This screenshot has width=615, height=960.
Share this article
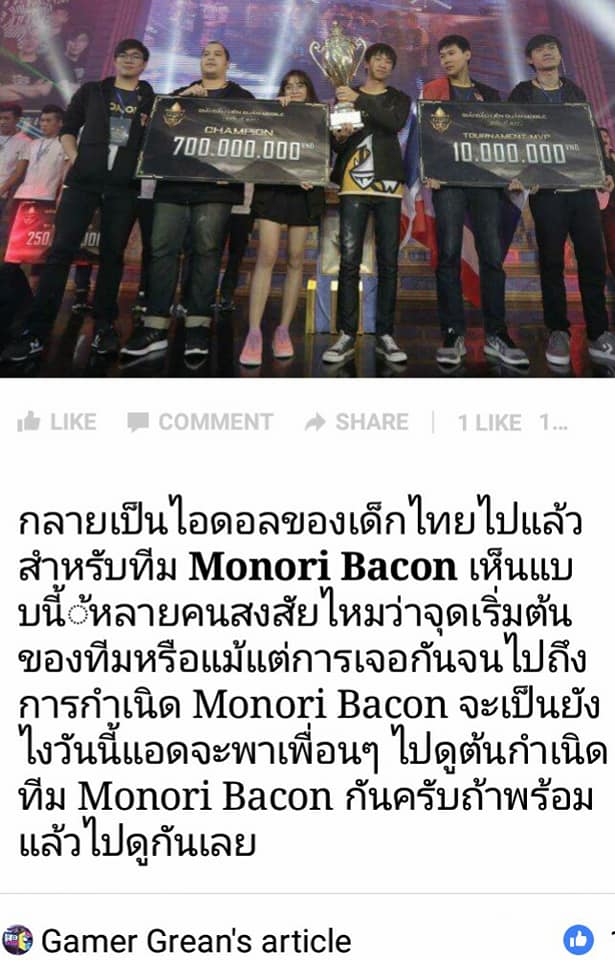(357, 422)
